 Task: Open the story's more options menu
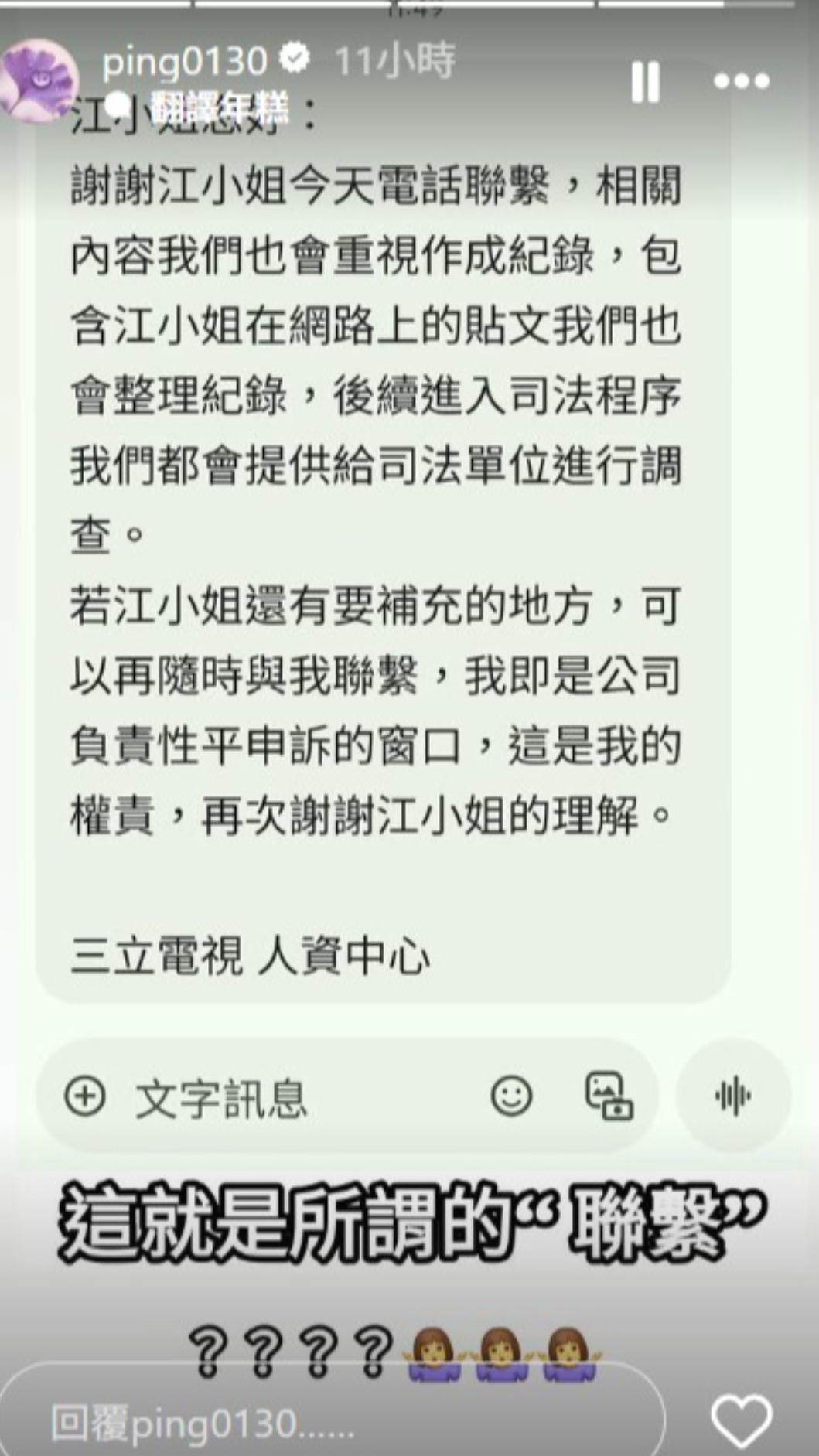[x=741, y=81]
